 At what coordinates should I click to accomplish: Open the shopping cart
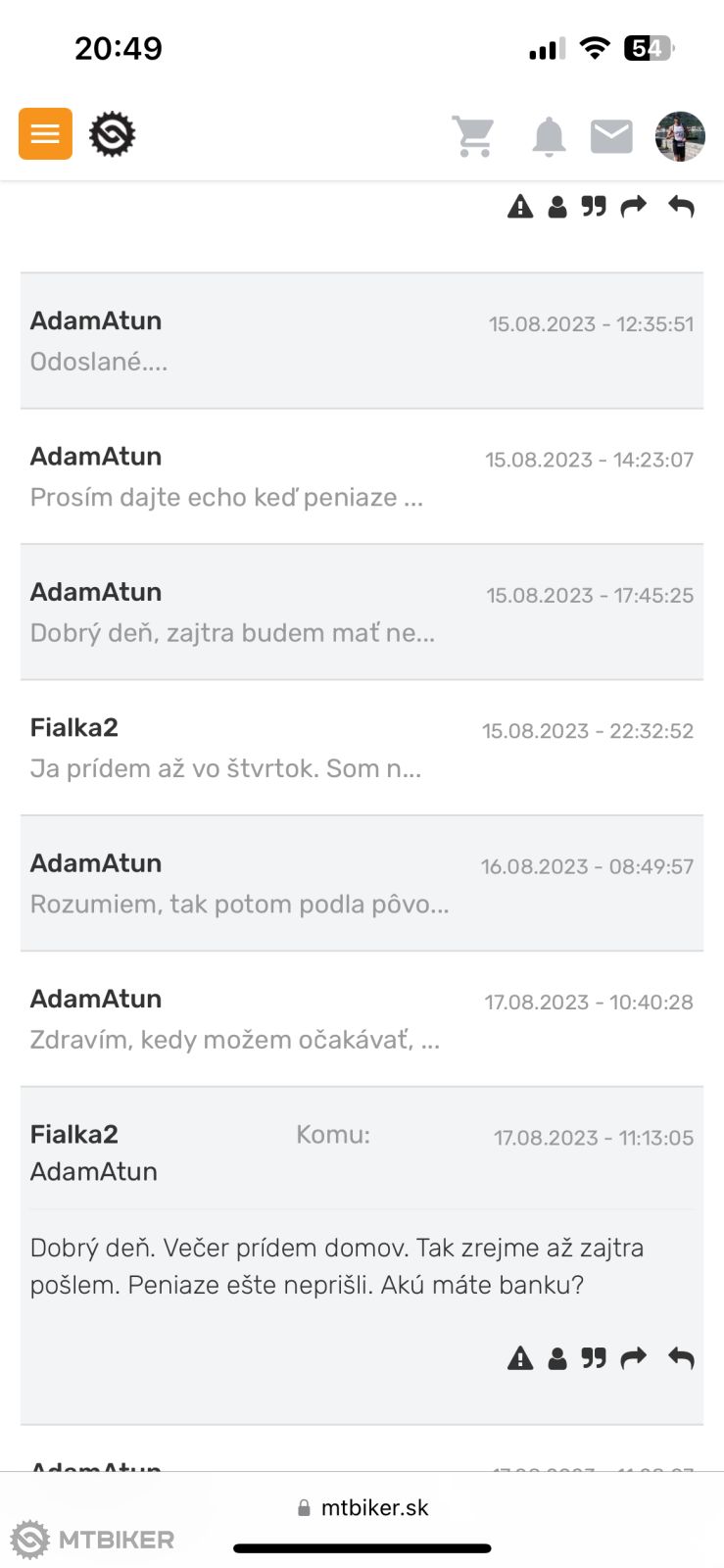473,136
